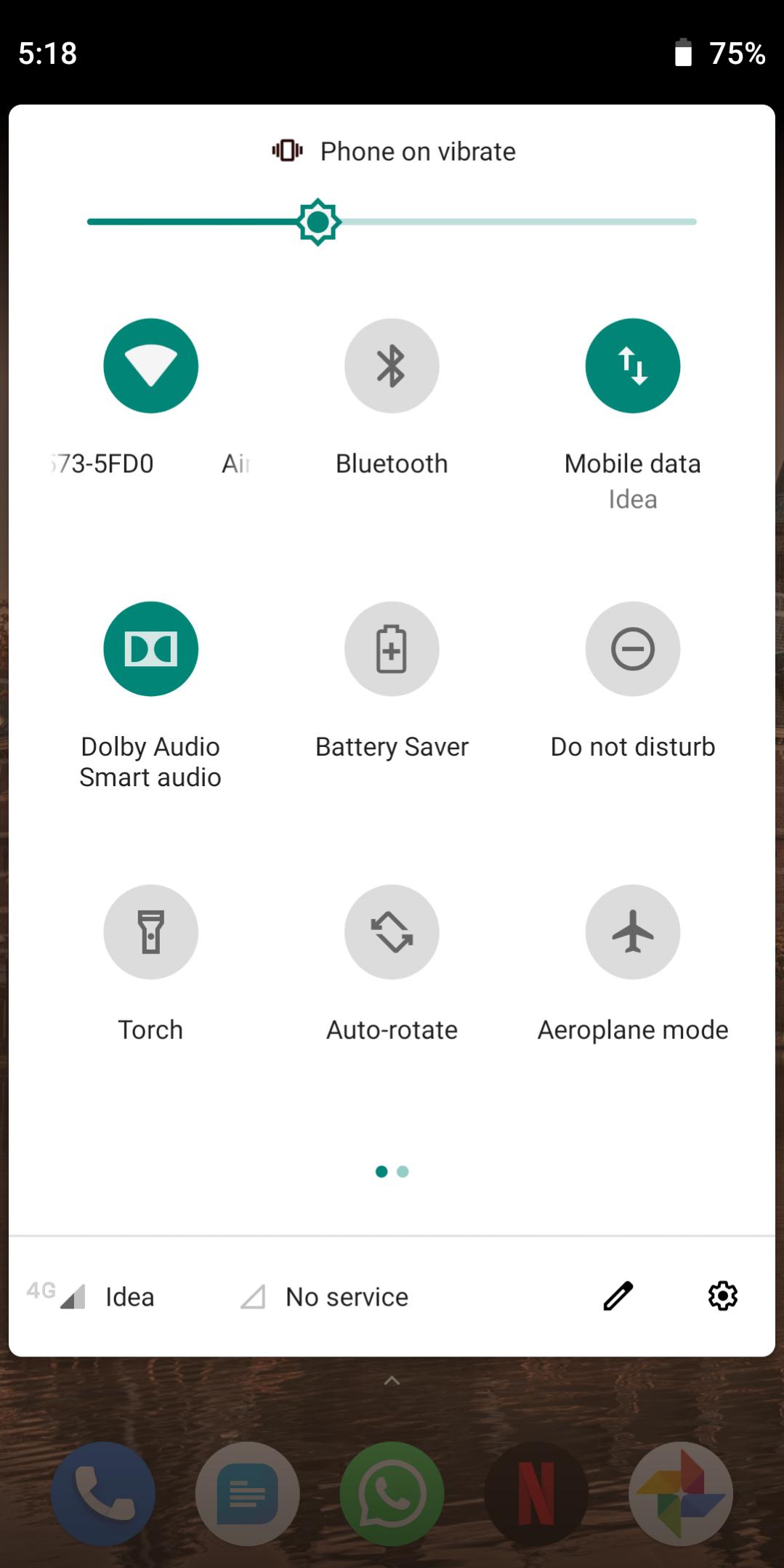Toggle Auto-rotate

point(392,931)
